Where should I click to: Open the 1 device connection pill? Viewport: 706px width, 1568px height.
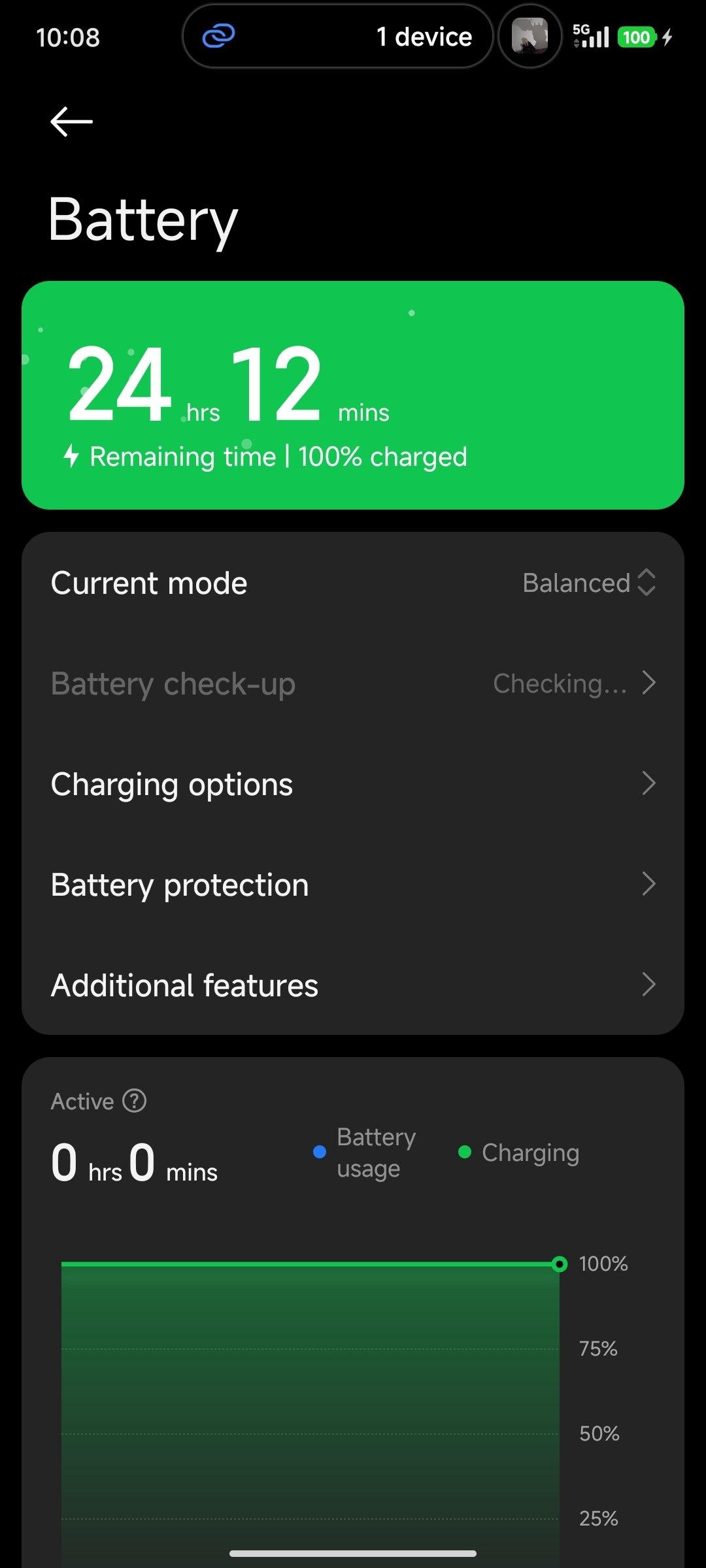point(337,37)
